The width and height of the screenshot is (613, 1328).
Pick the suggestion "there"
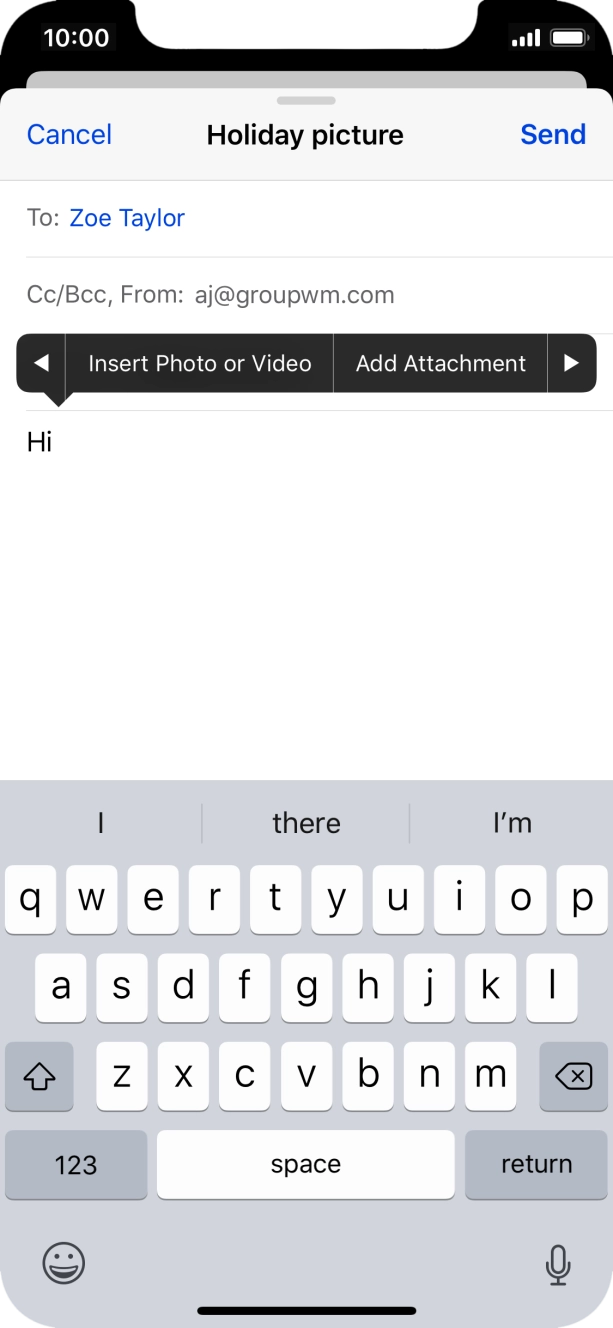(x=306, y=823)
